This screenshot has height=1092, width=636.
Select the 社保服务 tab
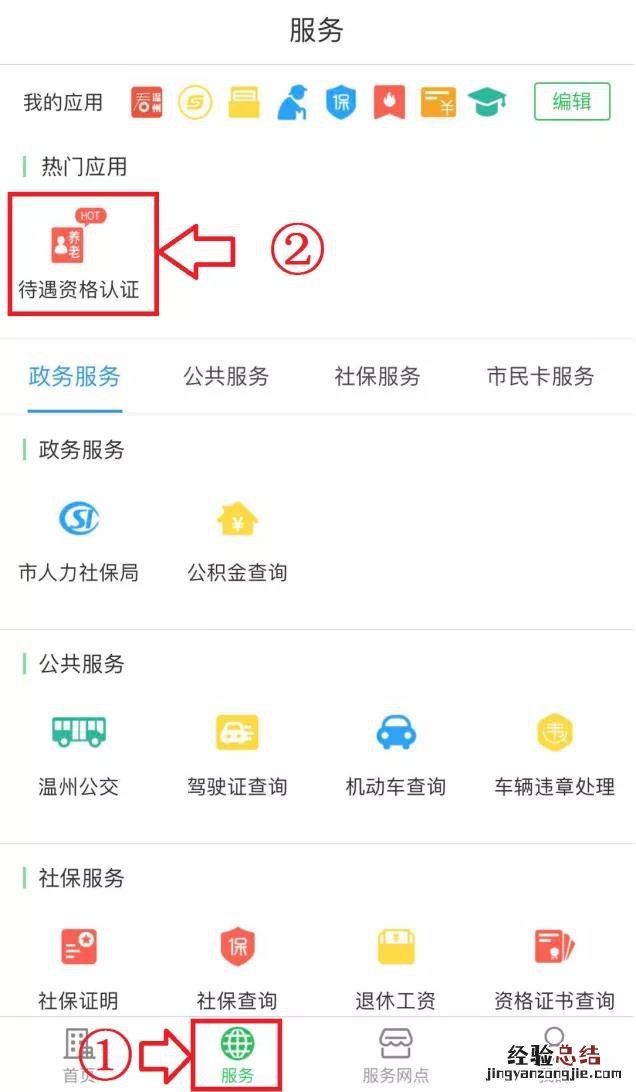pos(377,377)
